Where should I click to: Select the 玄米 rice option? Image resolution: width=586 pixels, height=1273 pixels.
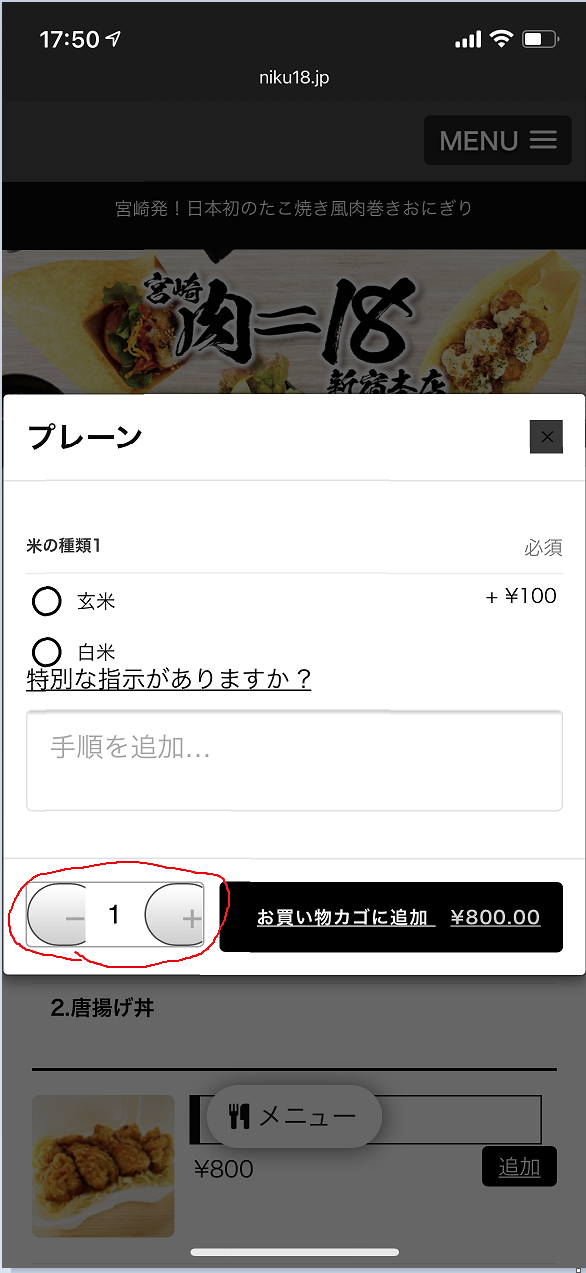click(x=47, y=601)
